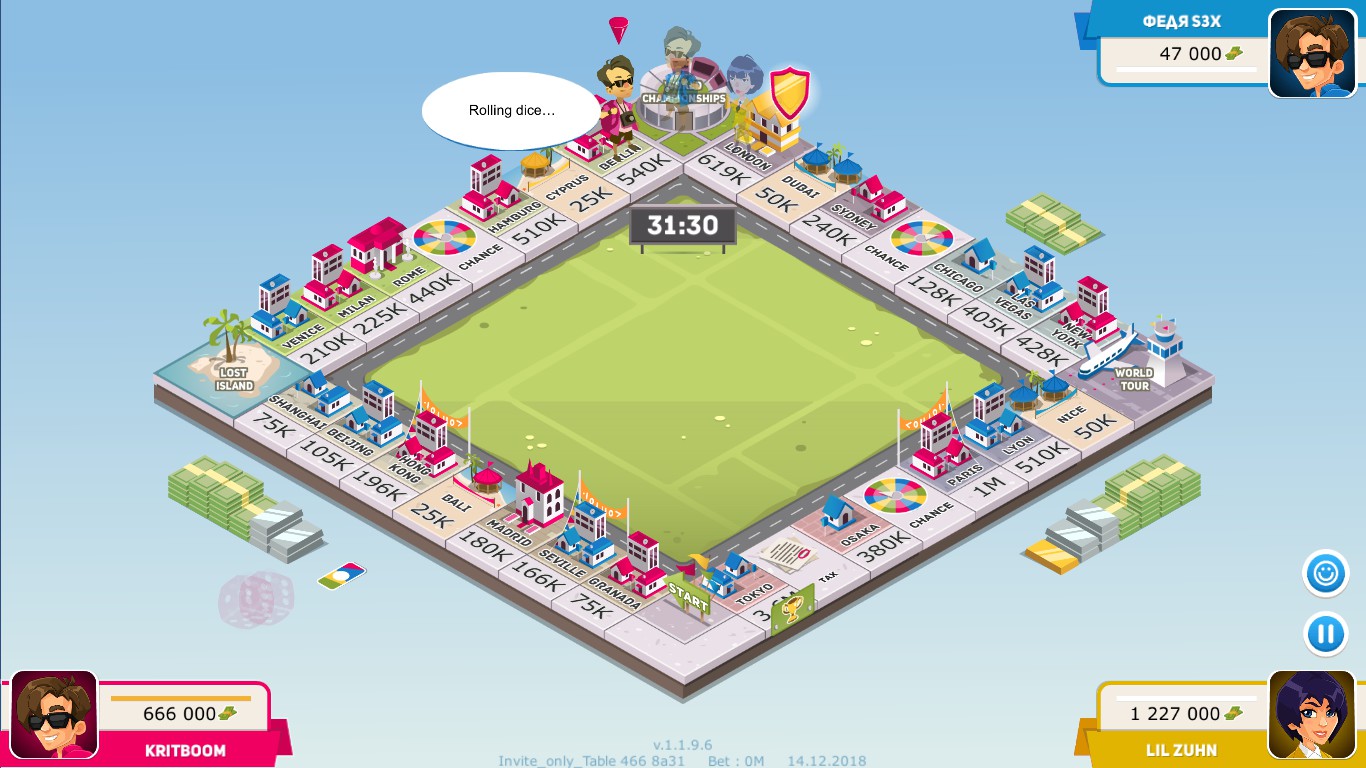This screenshot has width=1366, height=768.
Task: Pause the game
Action: point(1326,634)
